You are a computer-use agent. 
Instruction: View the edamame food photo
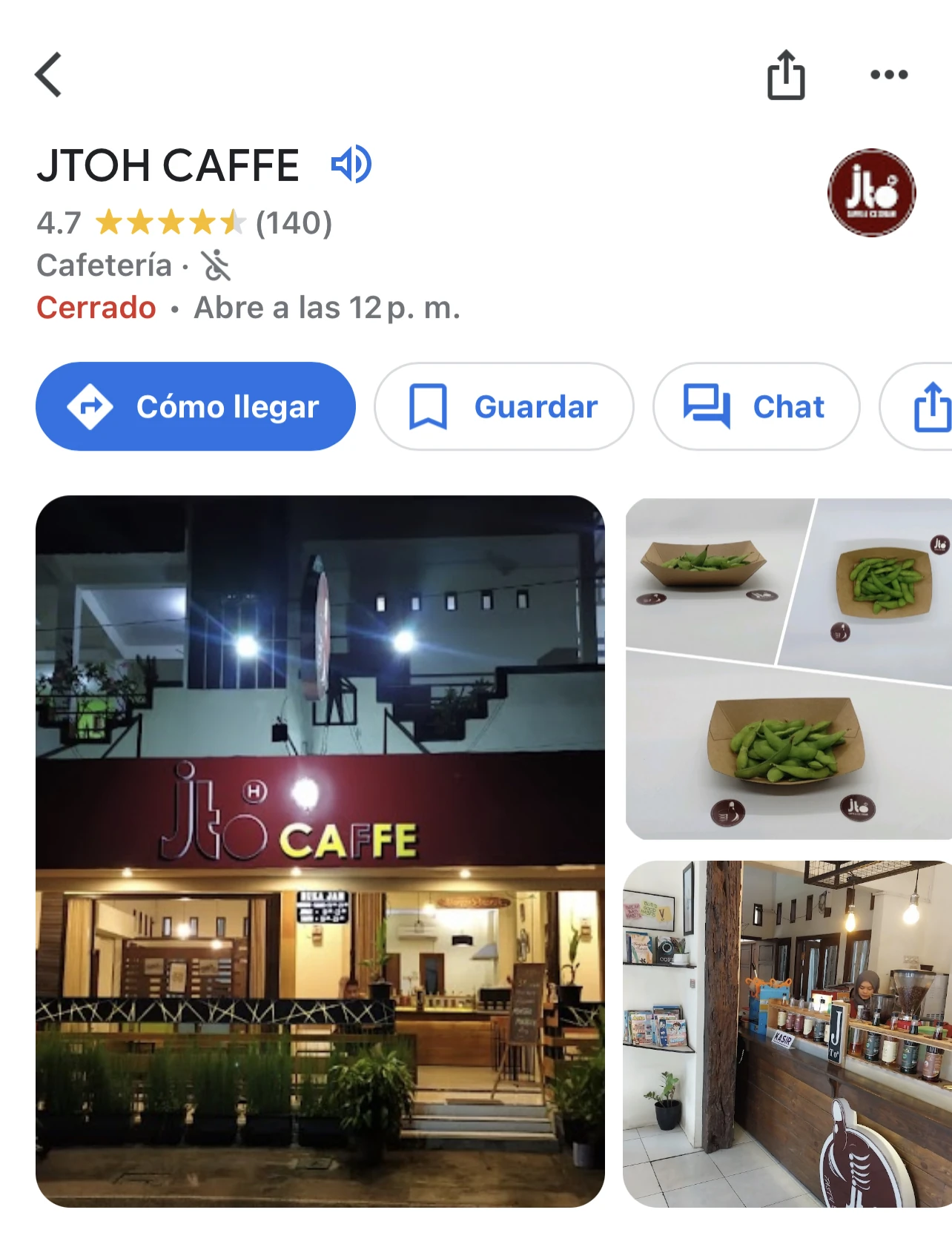tap(788, 669)
